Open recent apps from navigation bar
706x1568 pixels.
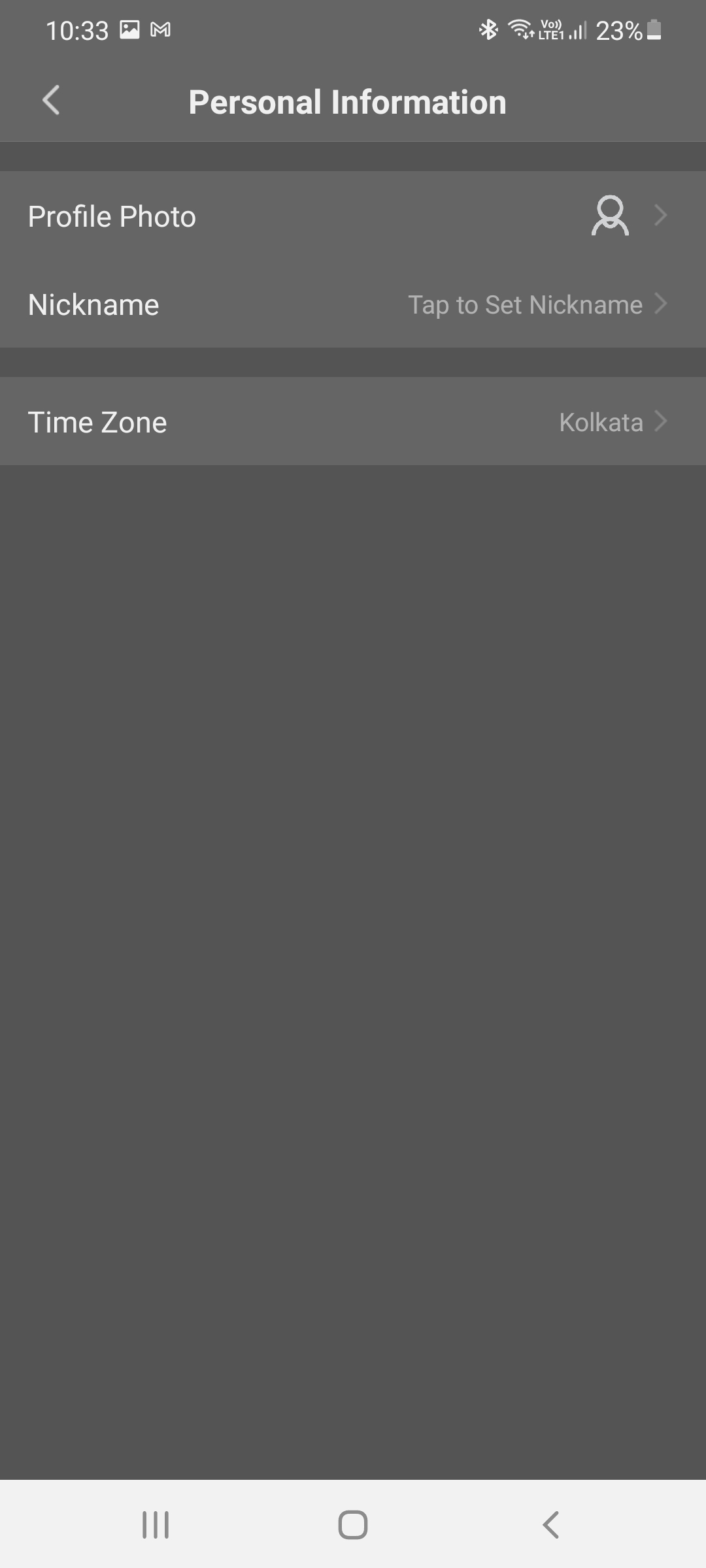point(156,1525)
